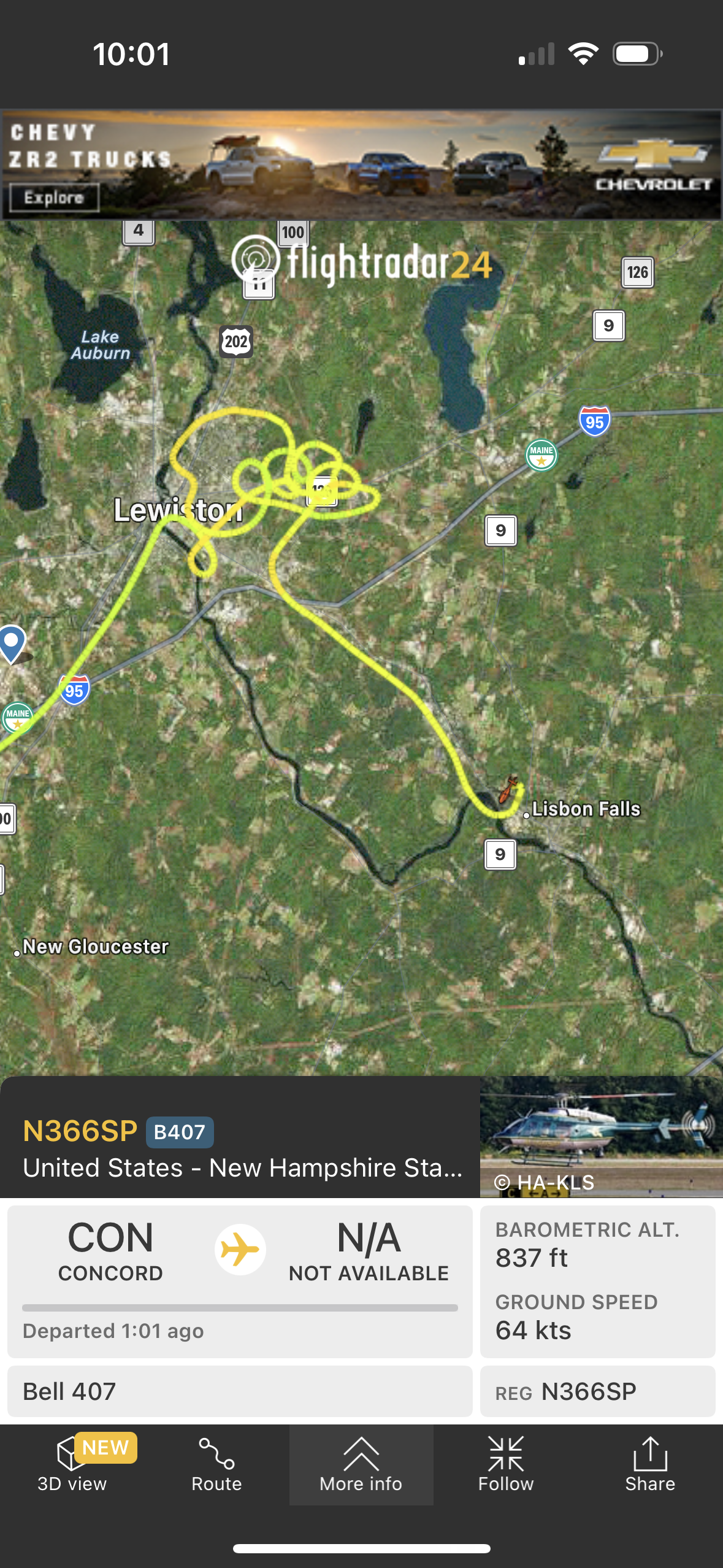Open the helicopter photo by HA-KLS

(x=601, y=1136)
